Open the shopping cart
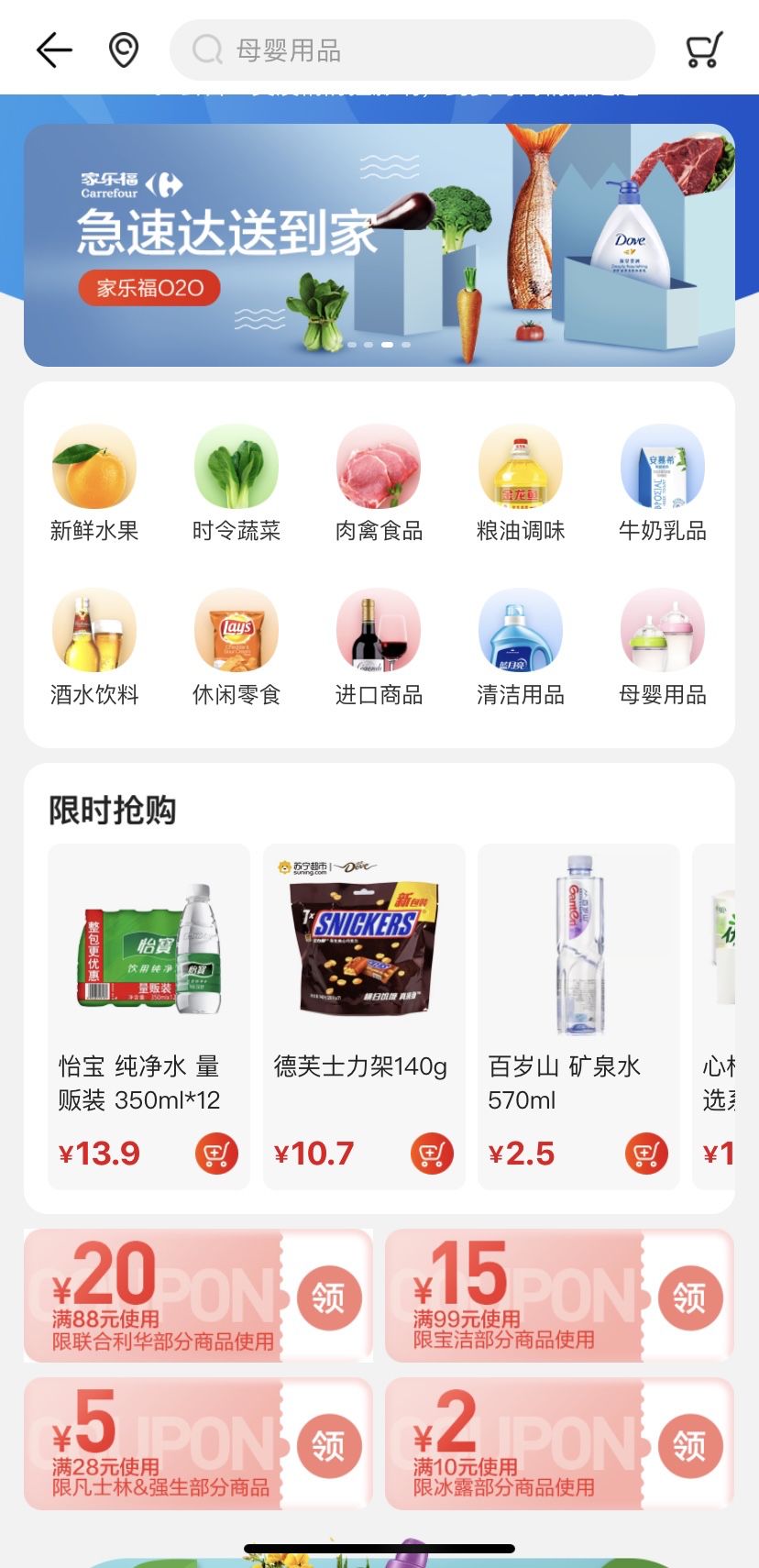This screenshot has height=1568, width=759. 704,50
